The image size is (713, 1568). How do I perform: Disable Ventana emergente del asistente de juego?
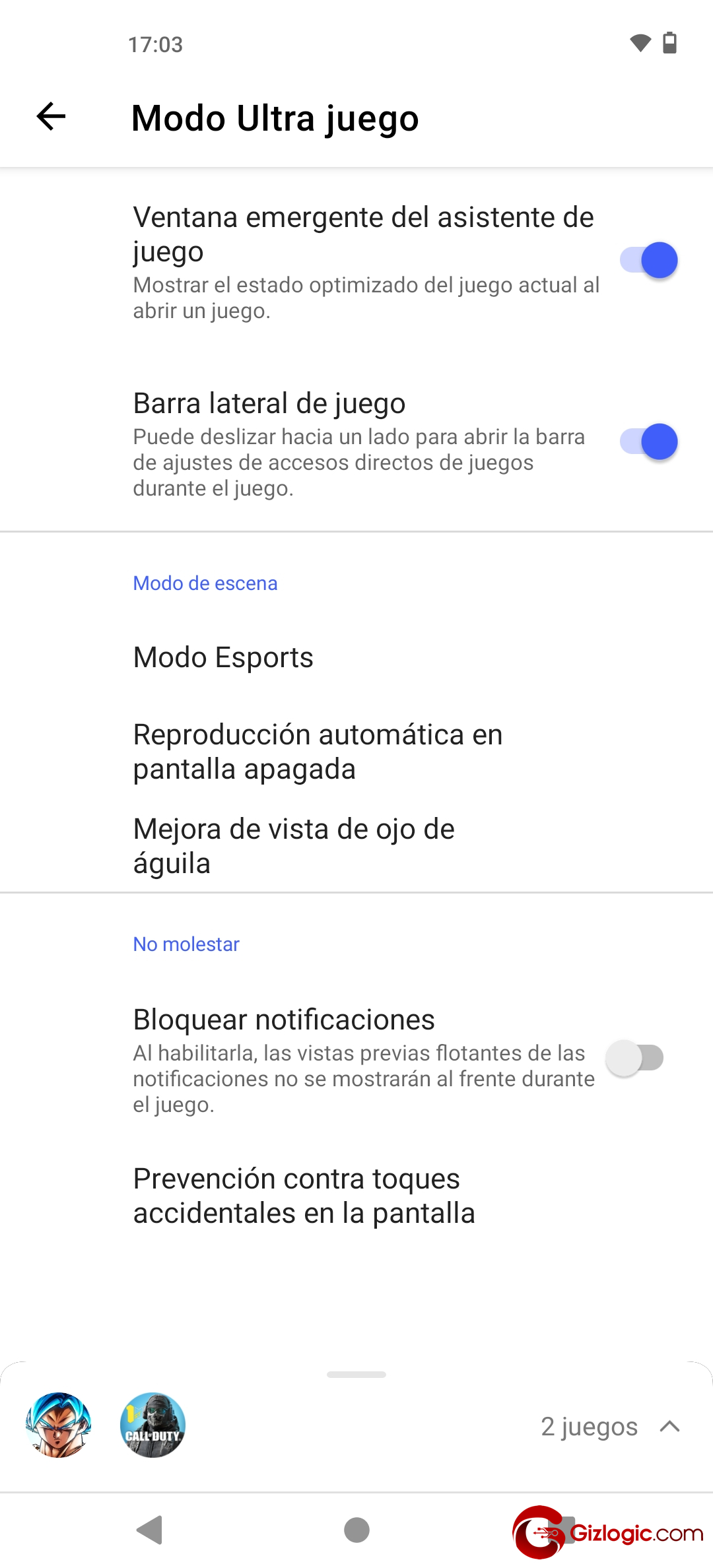pyautogui.click(x=648, y=260)
